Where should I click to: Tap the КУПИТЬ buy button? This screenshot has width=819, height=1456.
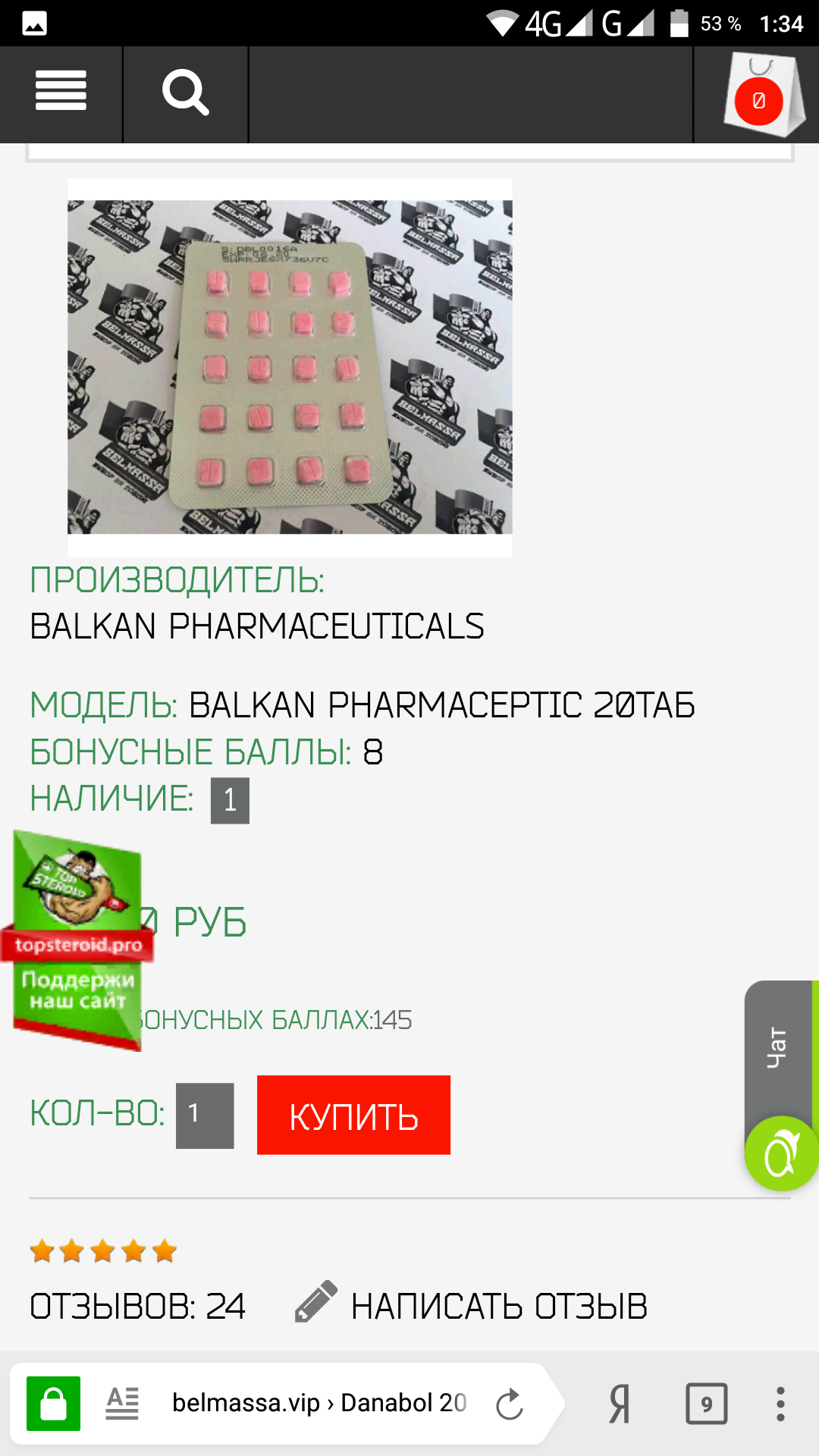pos(353,1115)
